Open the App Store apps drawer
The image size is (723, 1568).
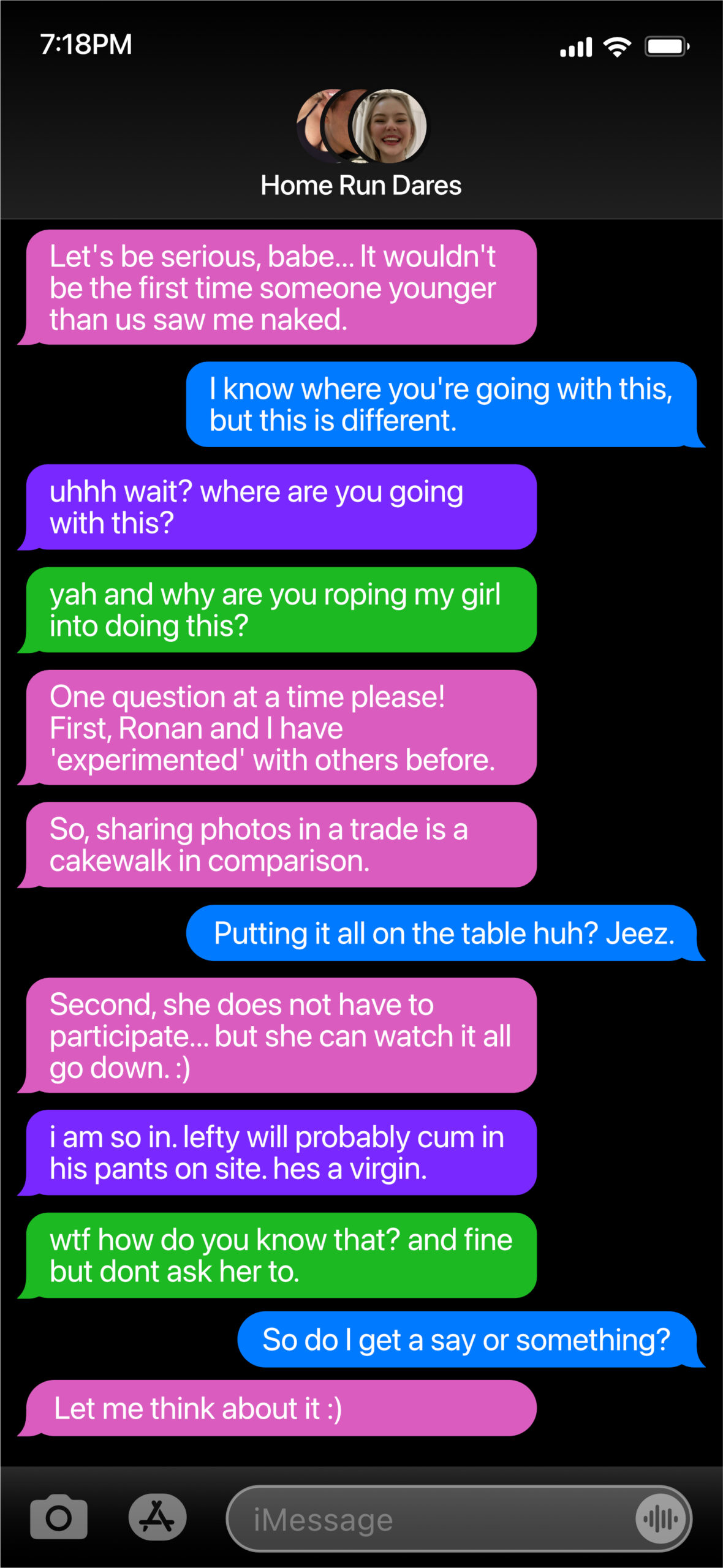157,1518
